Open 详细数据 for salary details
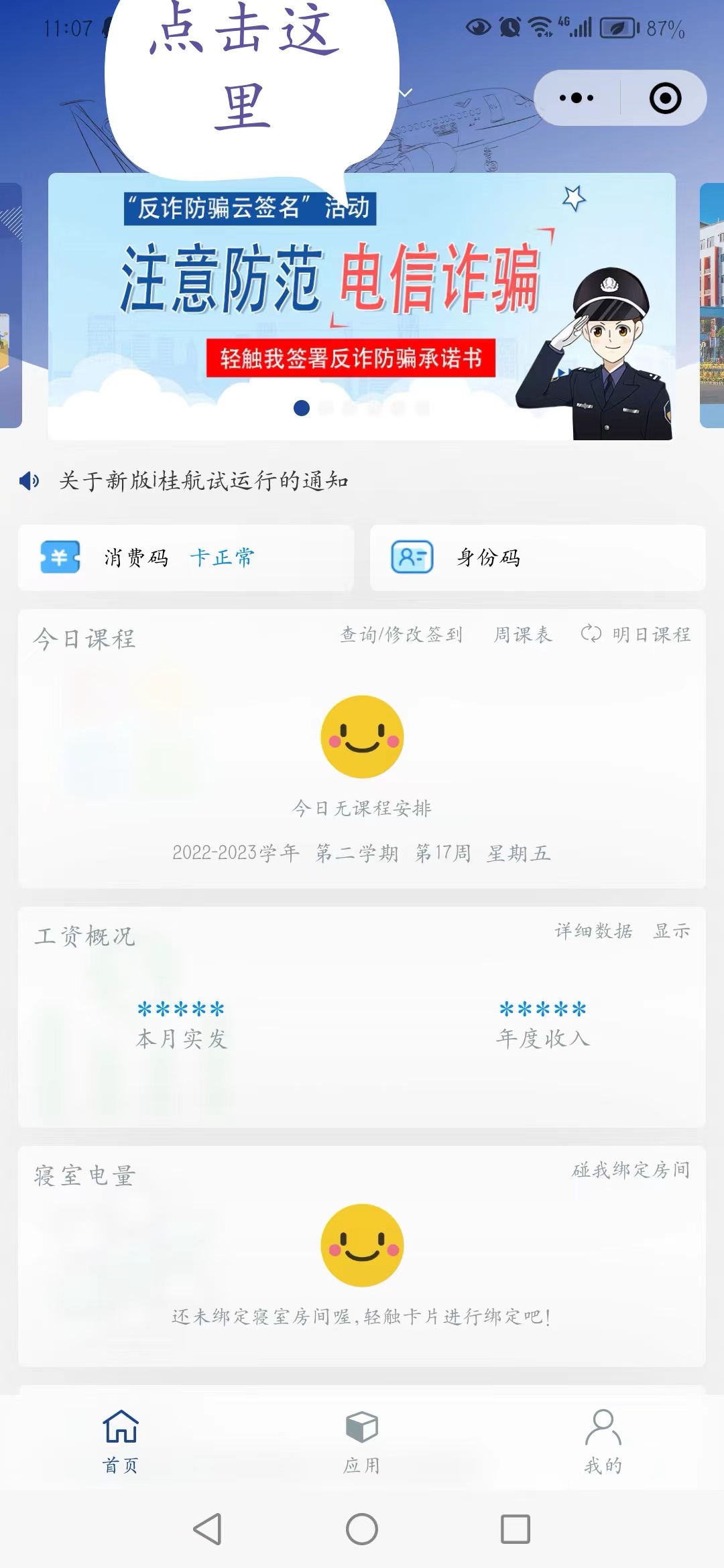This screenshot has height=1568, width=724. click(x=593, y=931)
